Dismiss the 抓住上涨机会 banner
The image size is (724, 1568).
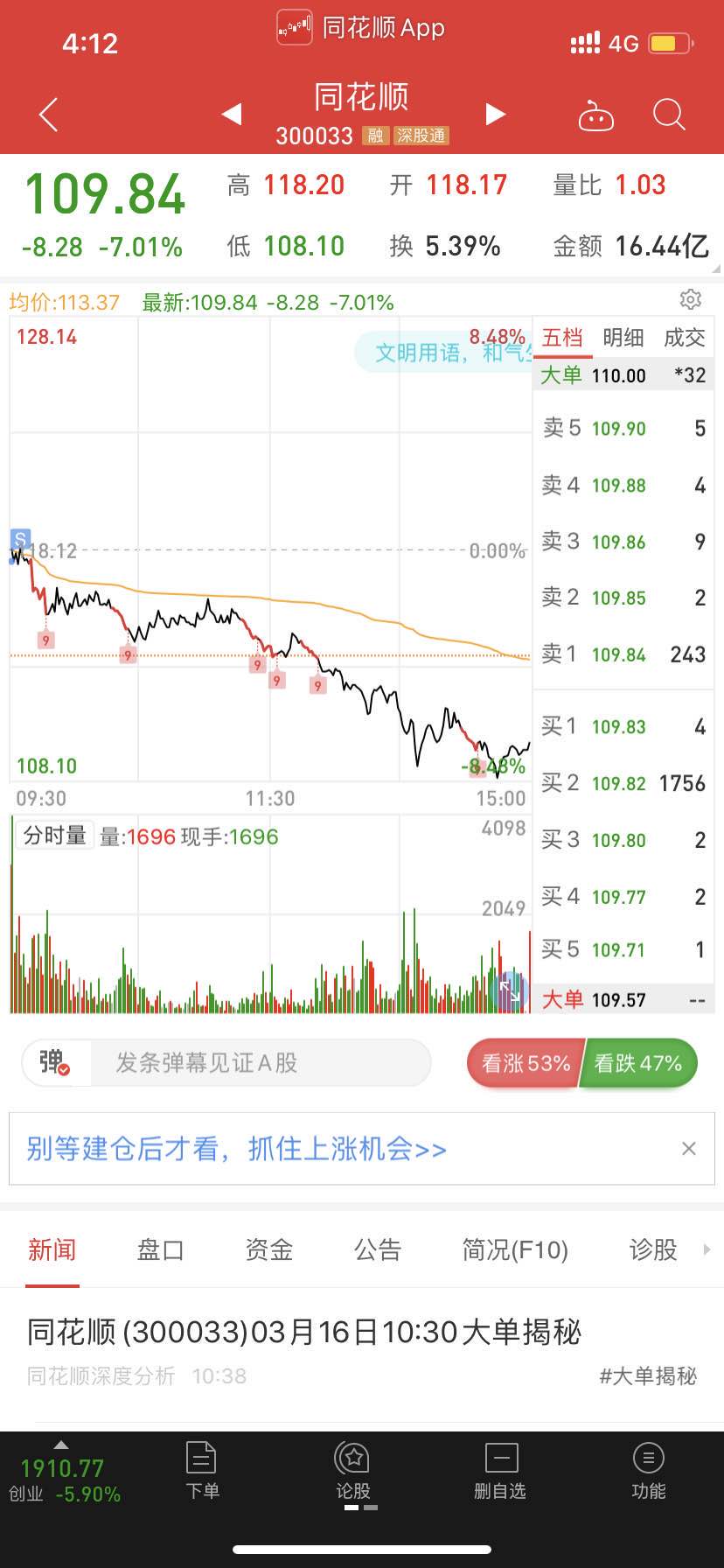(x=689, y=1149)
